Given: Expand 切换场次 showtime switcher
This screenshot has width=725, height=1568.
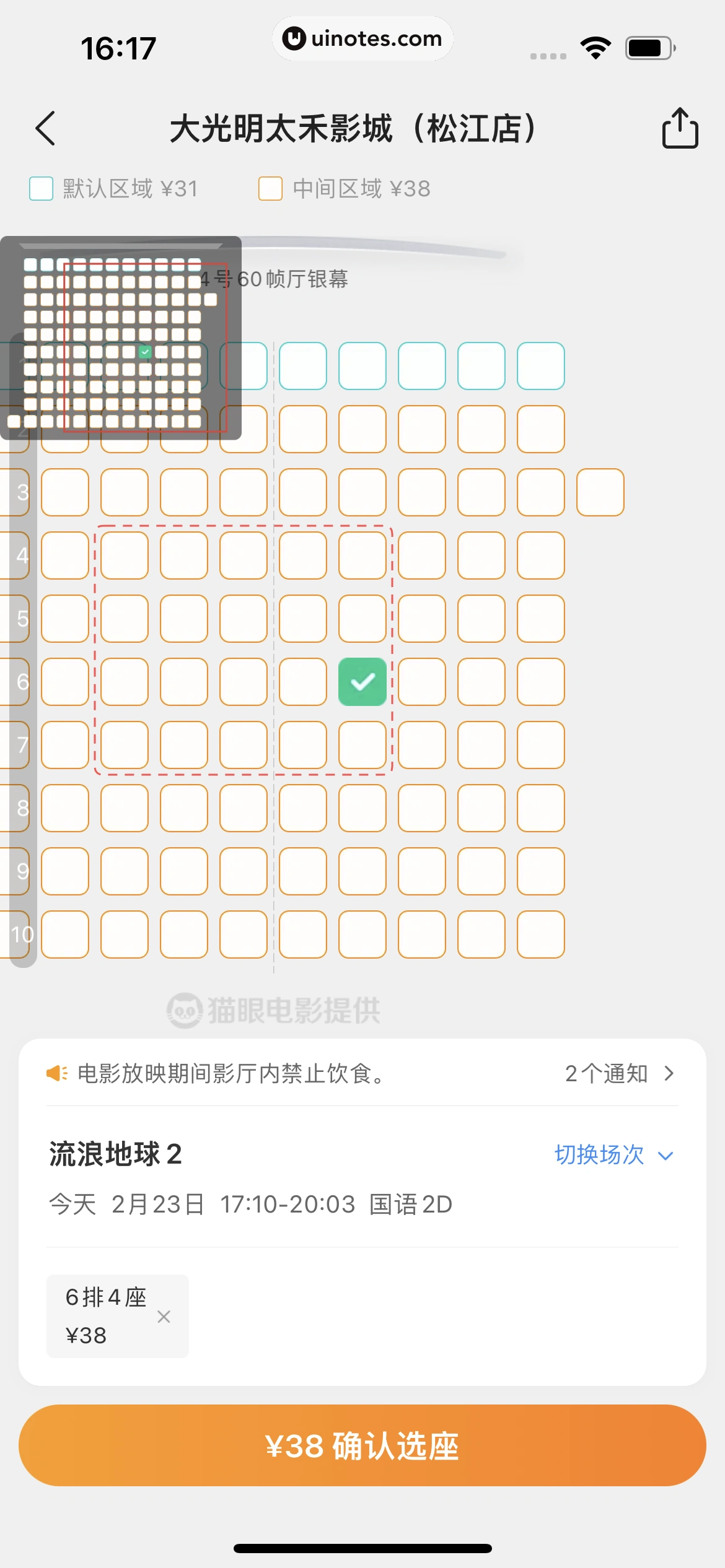Looking at the screenshot, I should pyautogui.click(x=613, y=1155).
